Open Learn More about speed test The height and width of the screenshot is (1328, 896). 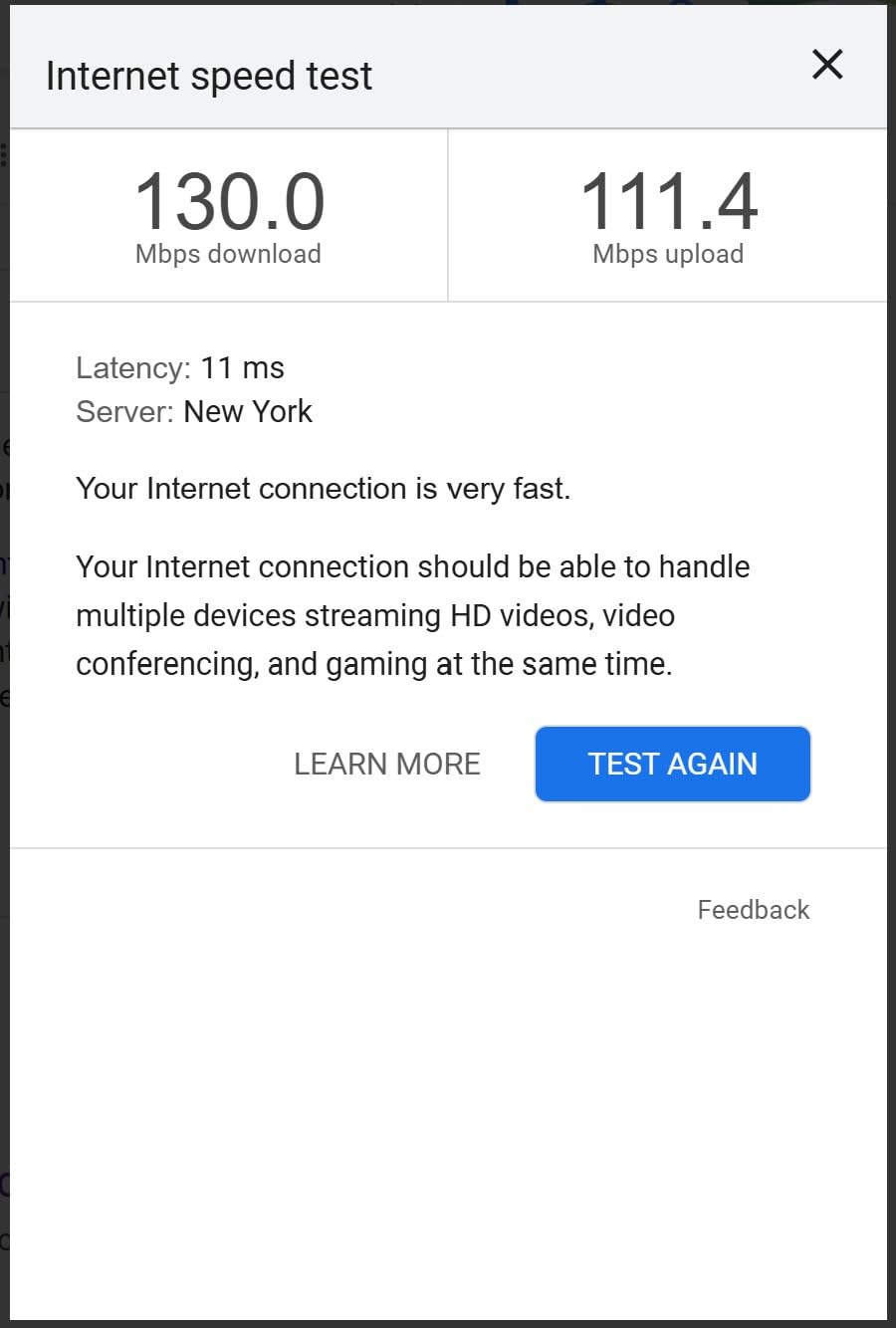(x=386, y=764)
